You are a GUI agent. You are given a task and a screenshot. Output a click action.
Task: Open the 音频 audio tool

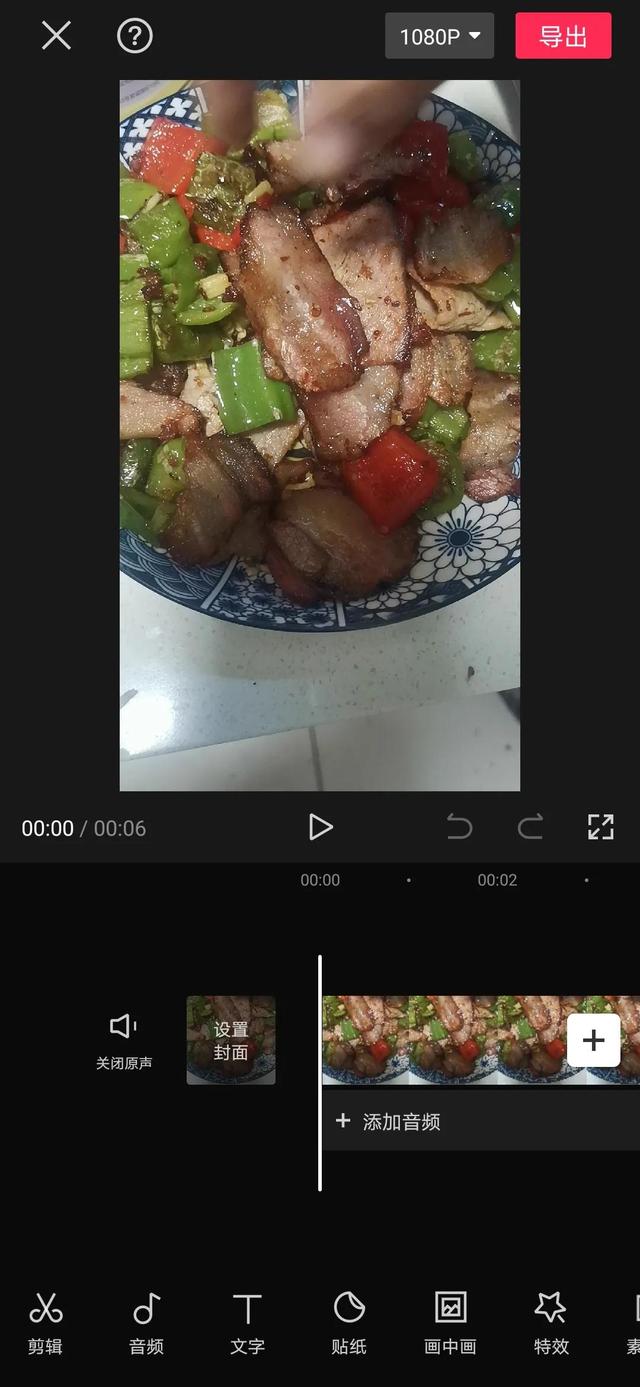[x=146, y=1324]
